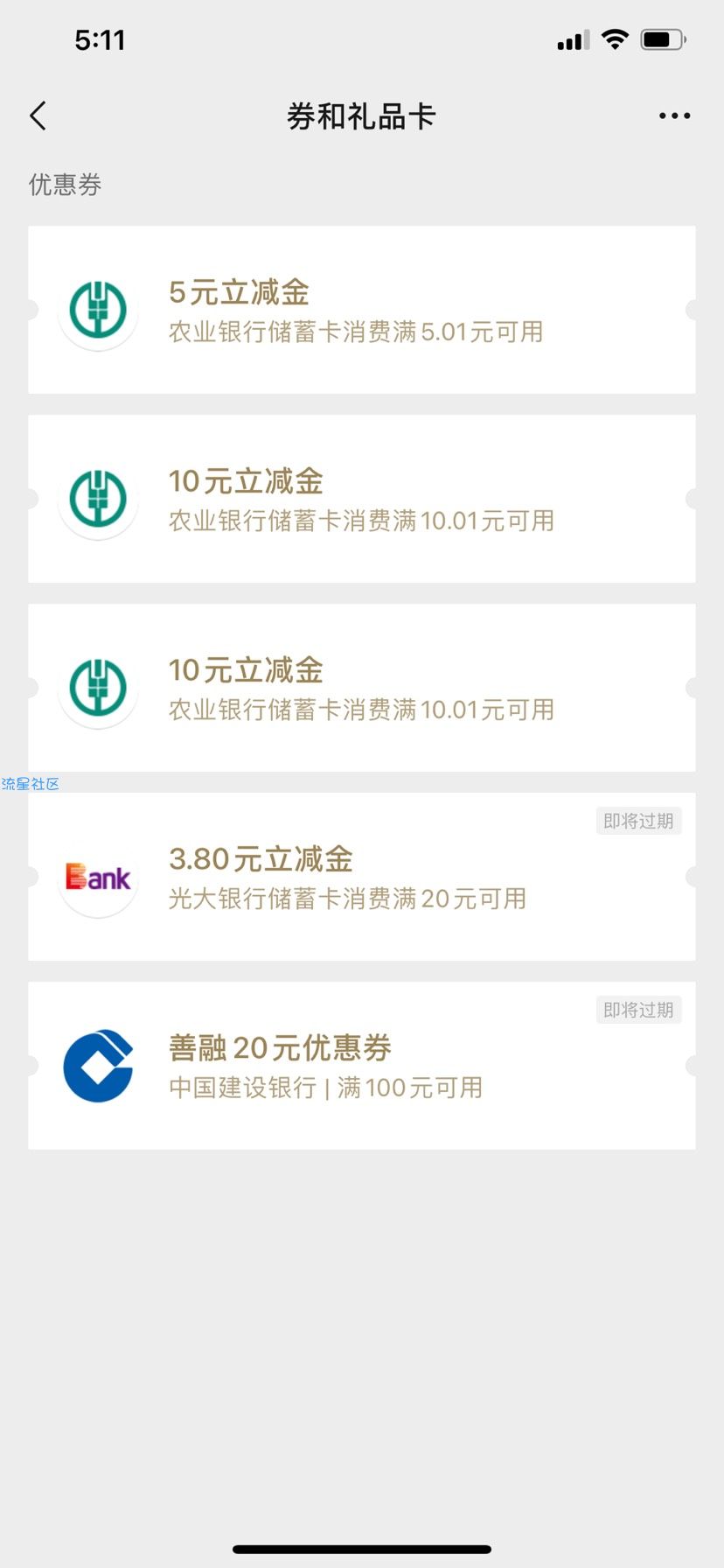Open the 5元立减金 coupon

(362, 310)
